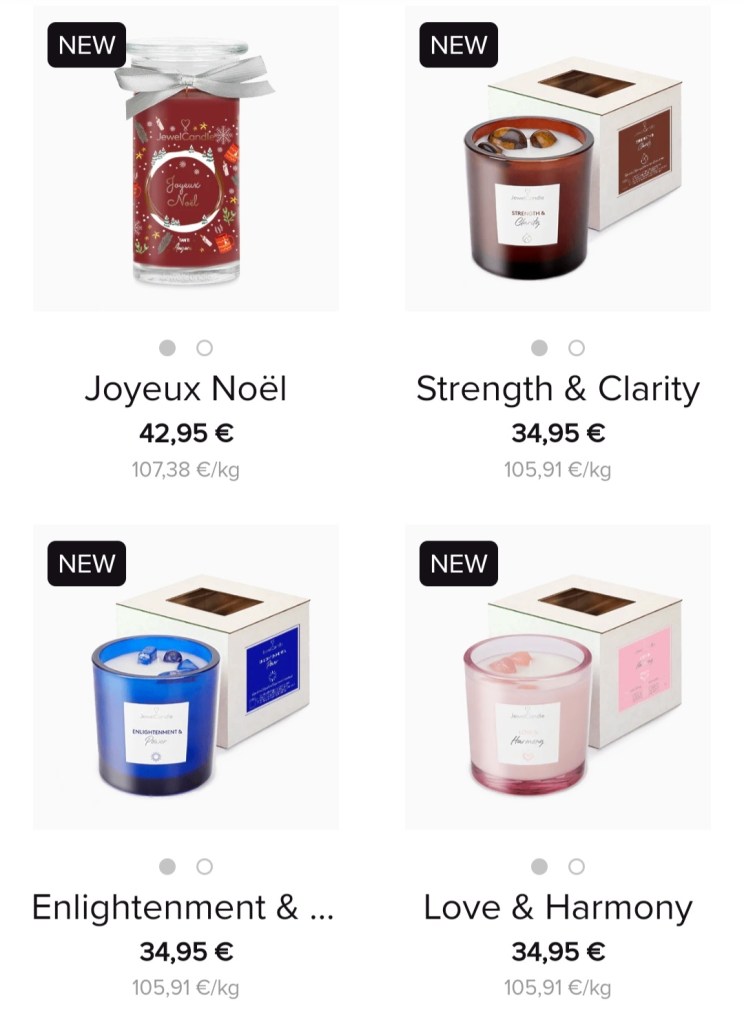View the Enlightenment blue candle product
The height and width of the screenshot is (1024, 744).
click(186, 678)
